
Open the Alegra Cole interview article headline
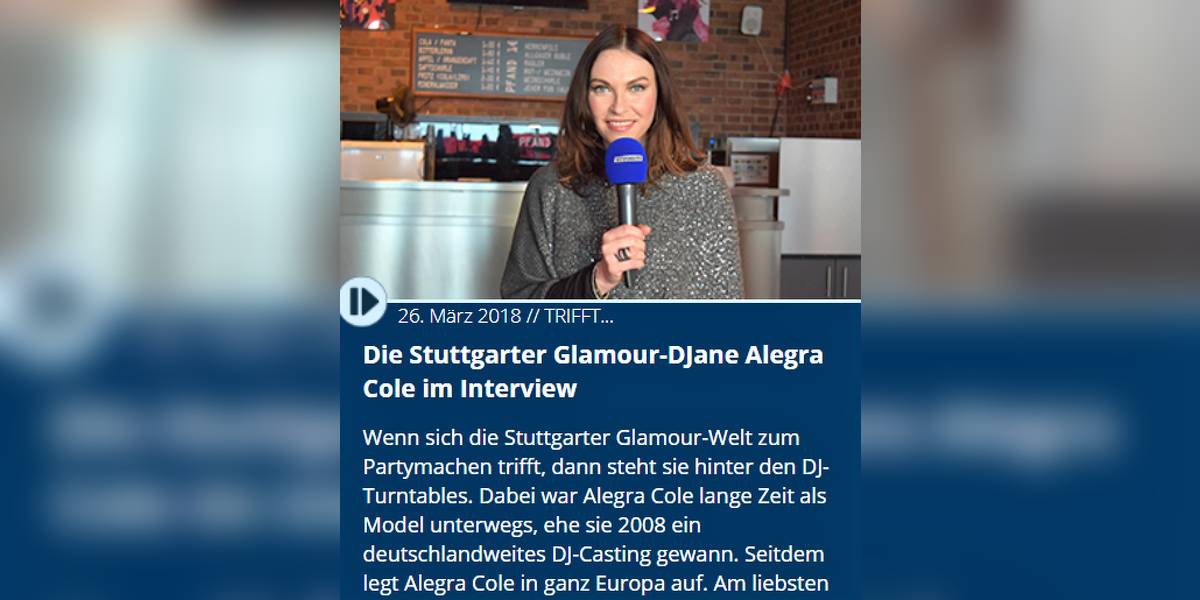[x=592, y=371]
